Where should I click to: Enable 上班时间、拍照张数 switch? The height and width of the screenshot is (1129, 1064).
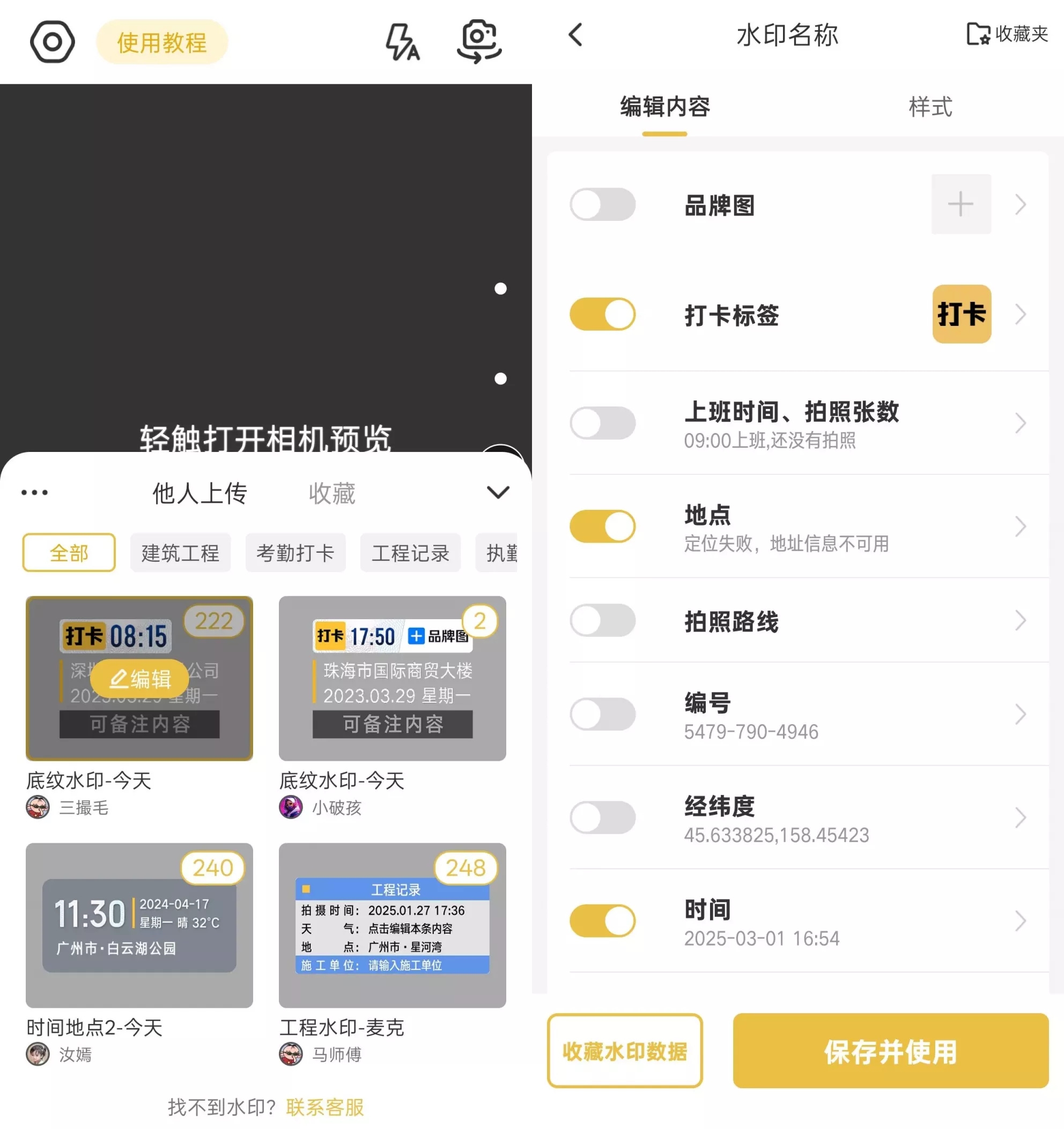pos(602,423)
